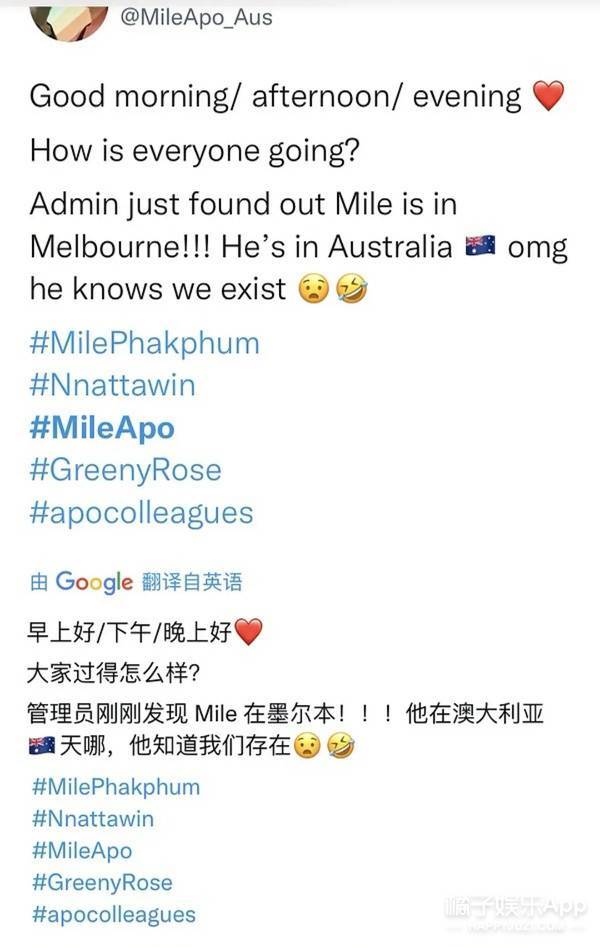
Task: Open the #apocolleagues hashtag in the original tweet
Action: tap(141, 512)
